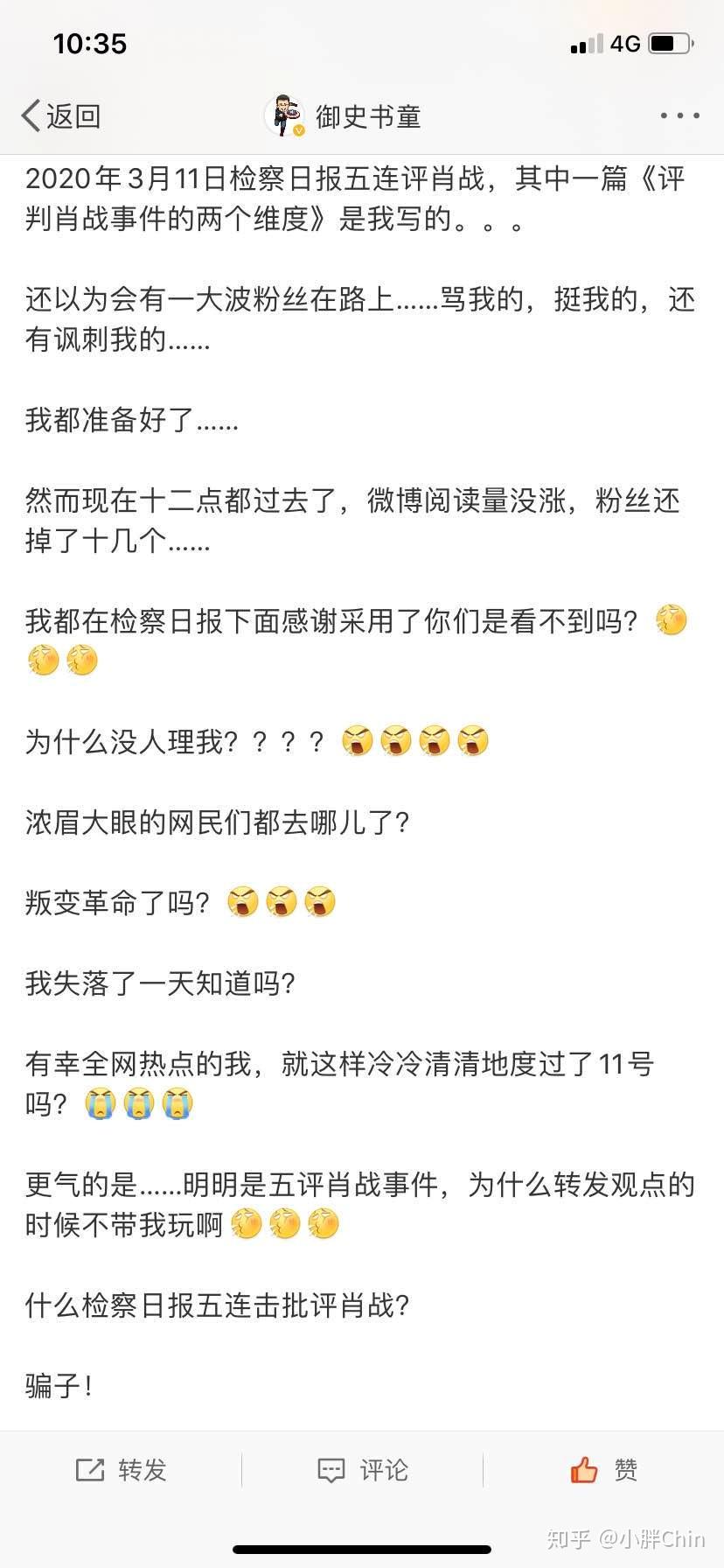724x1568 pixels.
Task: Open 御史书童's profile from the header
Action: 344,115
